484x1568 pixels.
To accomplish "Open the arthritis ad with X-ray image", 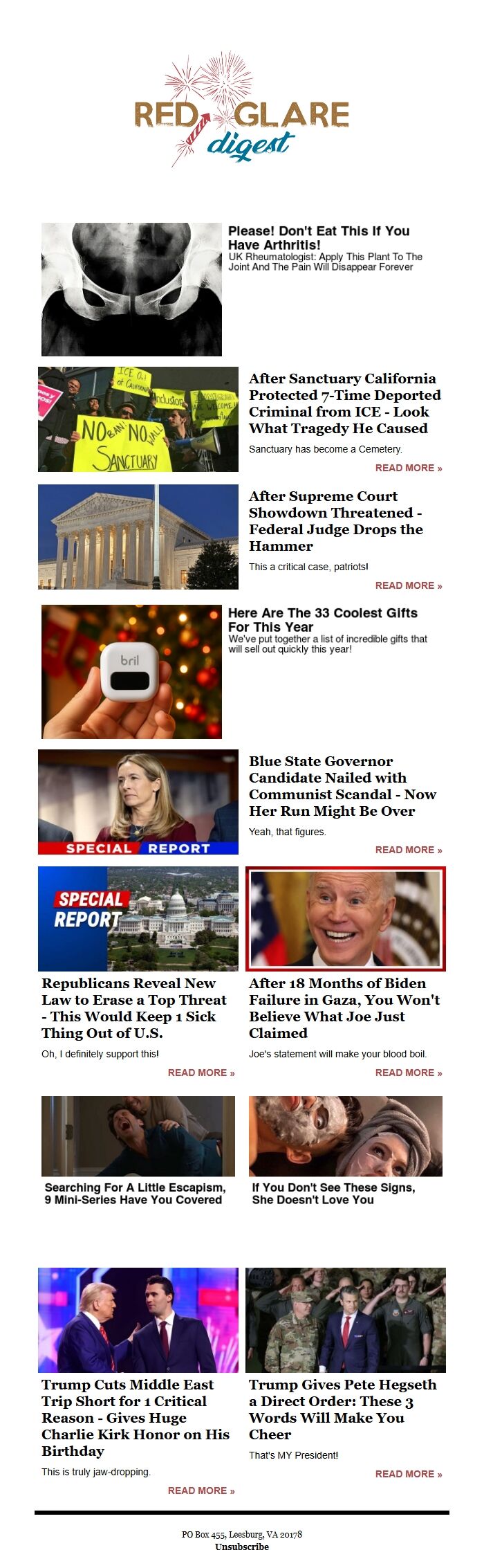I will tap(131, 289).
